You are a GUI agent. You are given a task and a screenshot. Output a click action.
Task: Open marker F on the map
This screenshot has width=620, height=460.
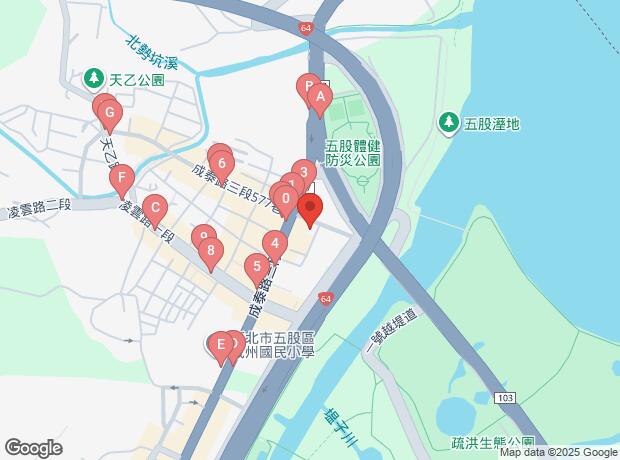point(121,182)
